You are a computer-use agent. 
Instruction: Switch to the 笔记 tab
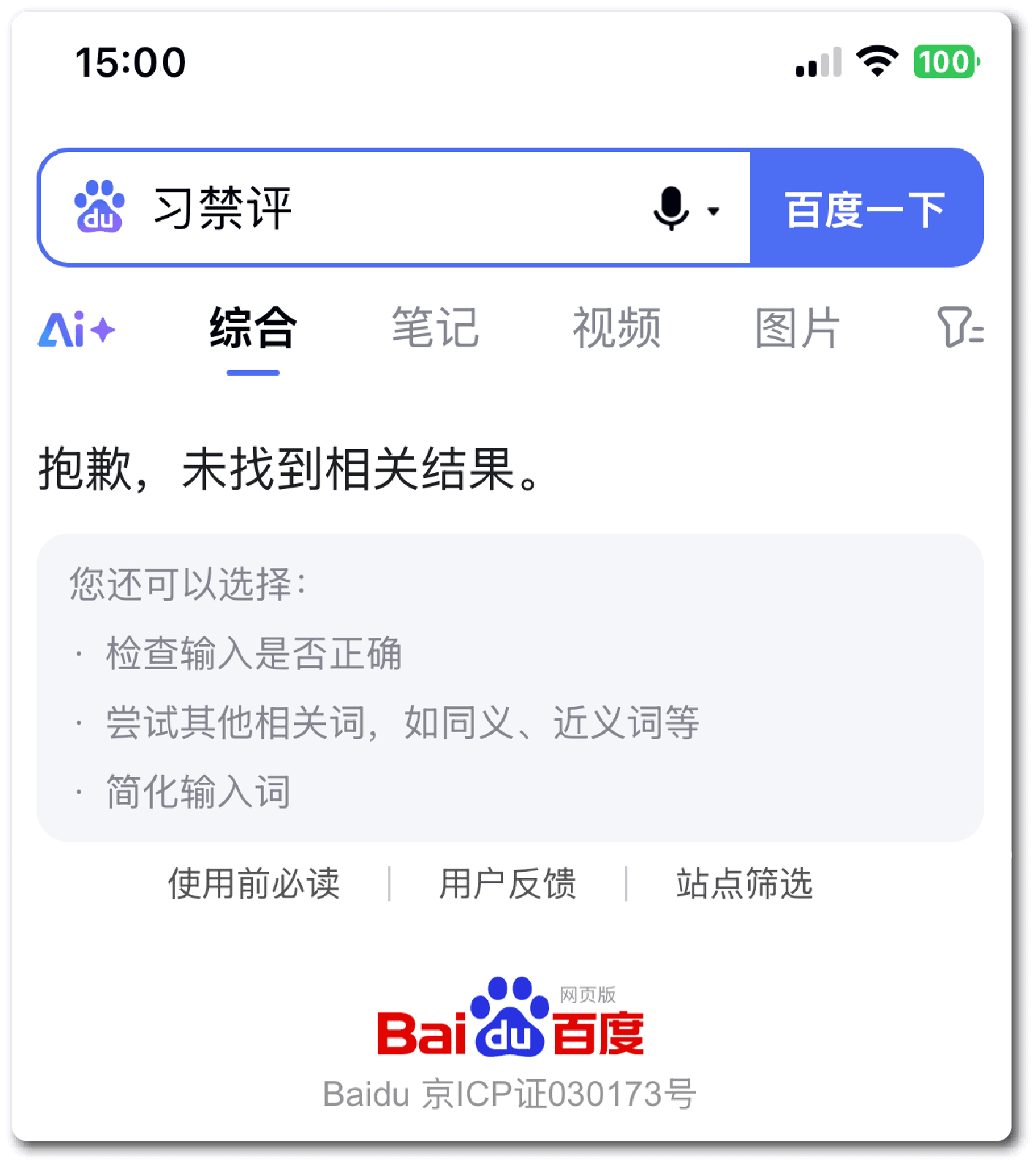(x=435, y=329)
